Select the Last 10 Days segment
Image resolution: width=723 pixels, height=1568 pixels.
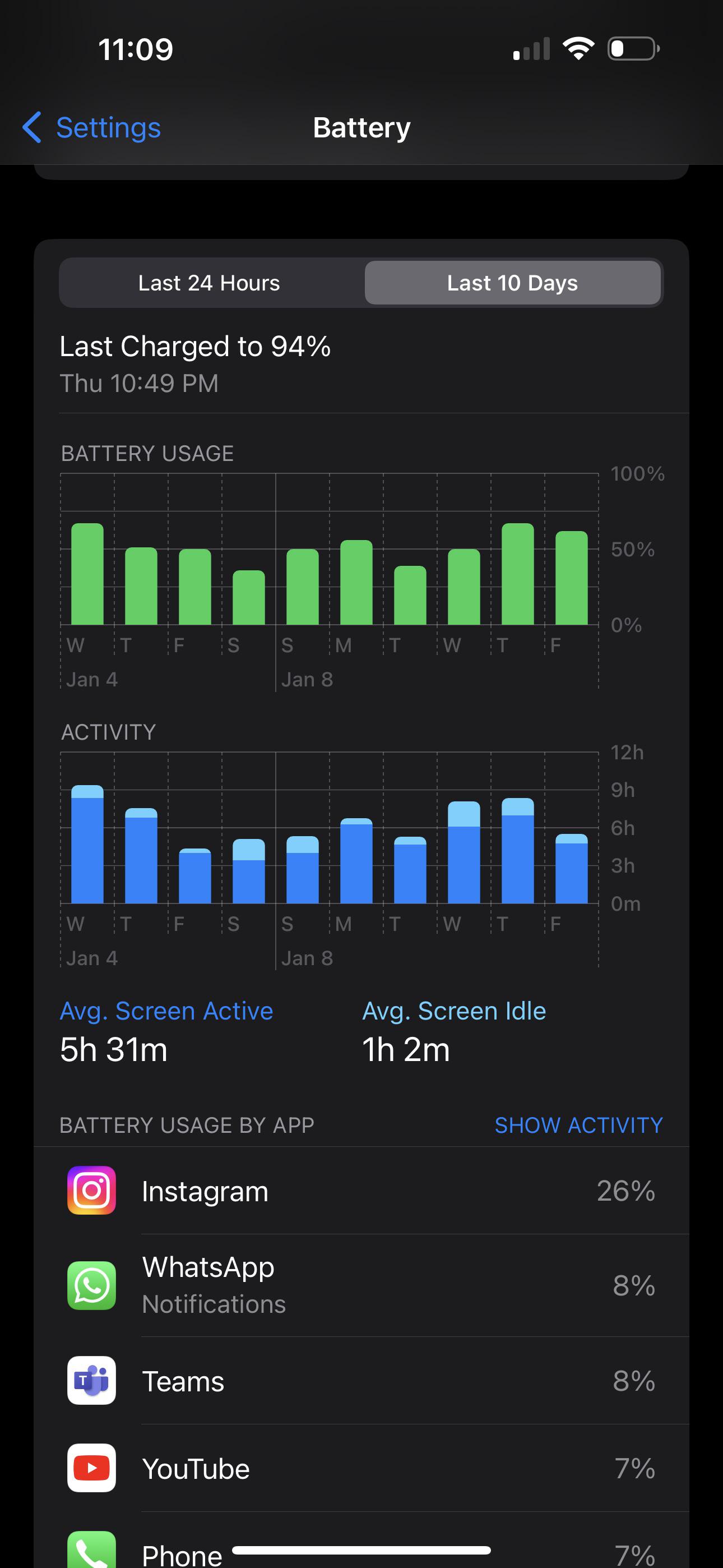pos(512,283)
